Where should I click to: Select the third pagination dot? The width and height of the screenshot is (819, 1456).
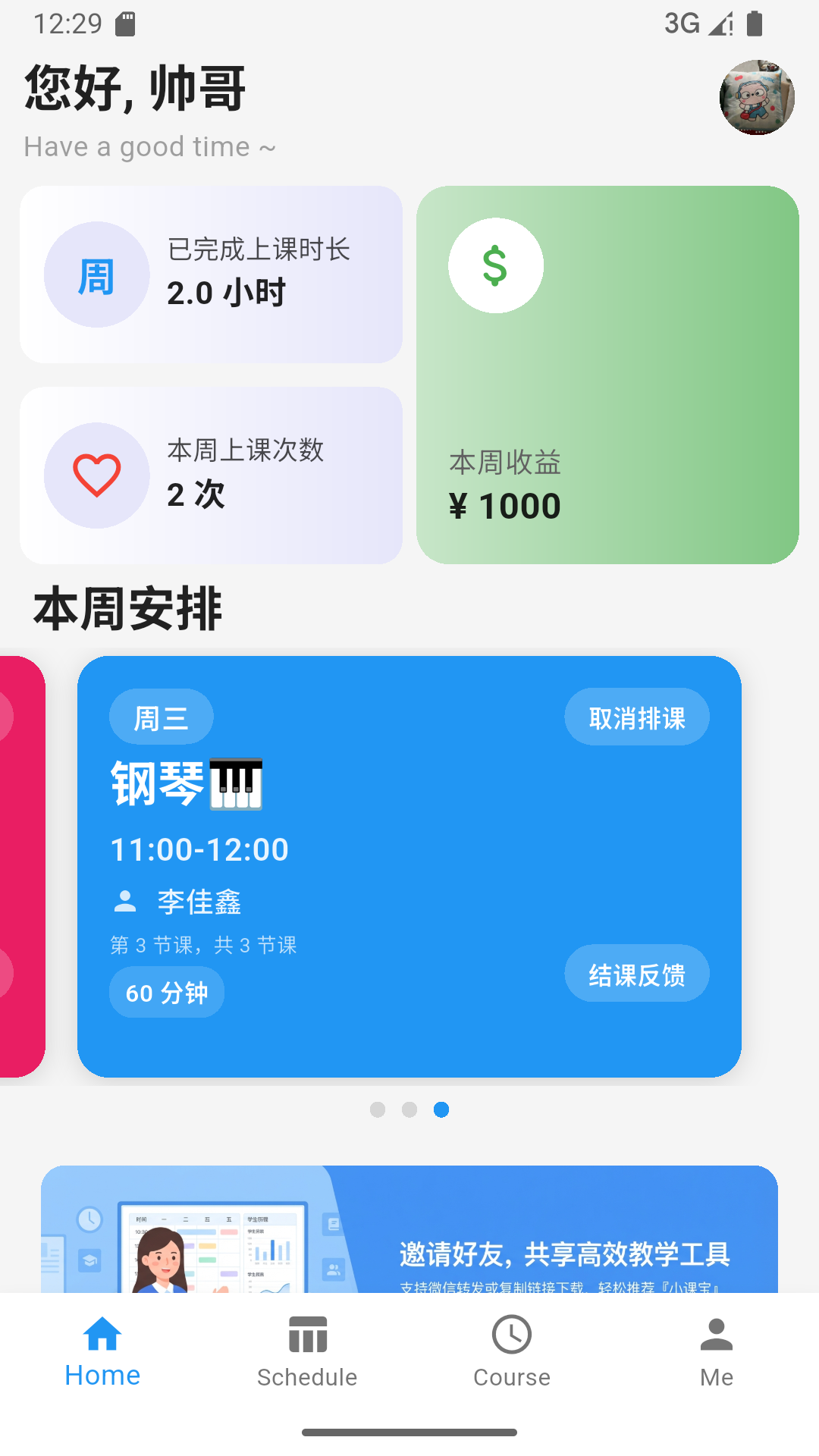coord(442,1109)
